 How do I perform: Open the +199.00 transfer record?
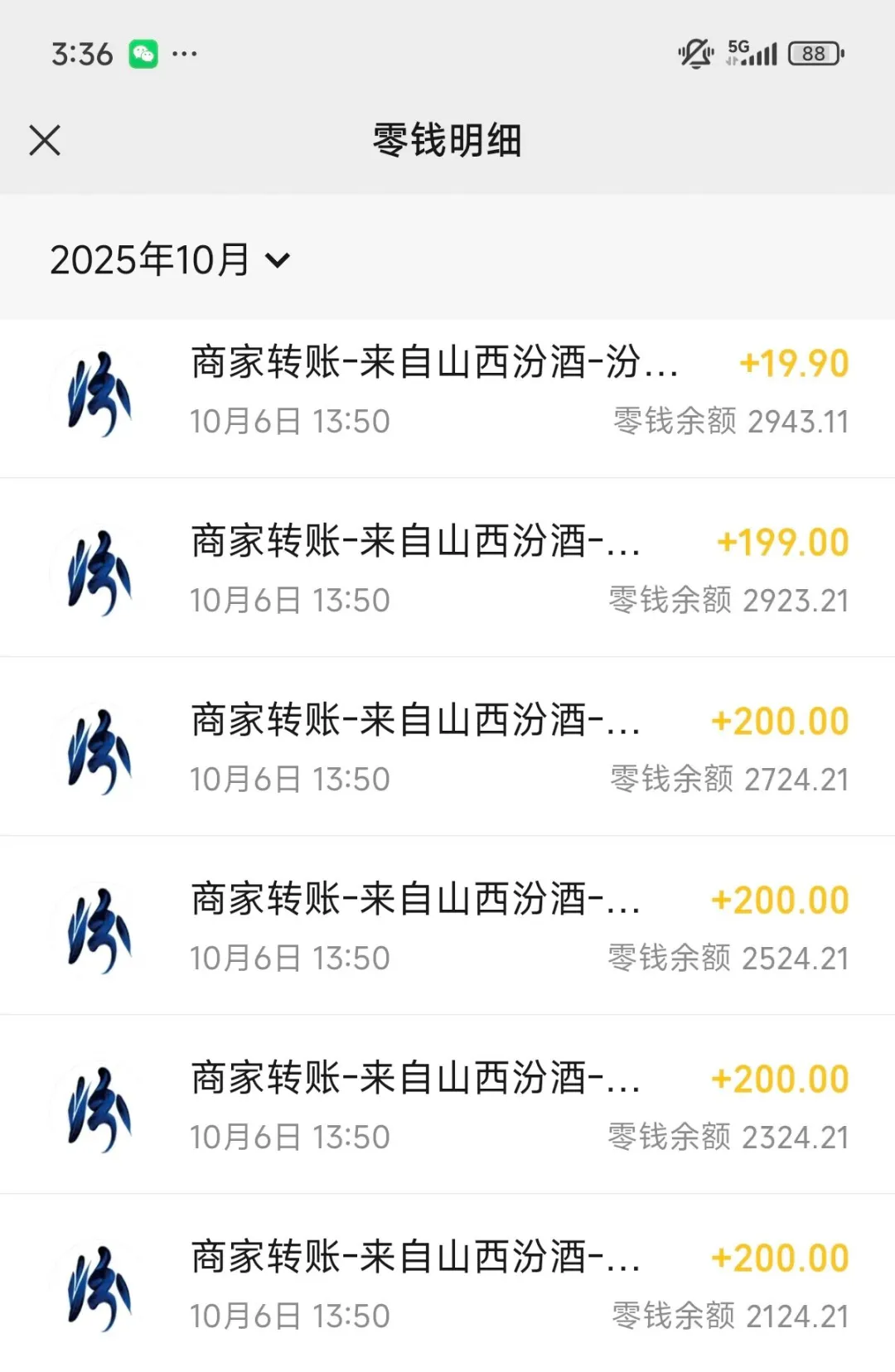click(x=447, y=570)
